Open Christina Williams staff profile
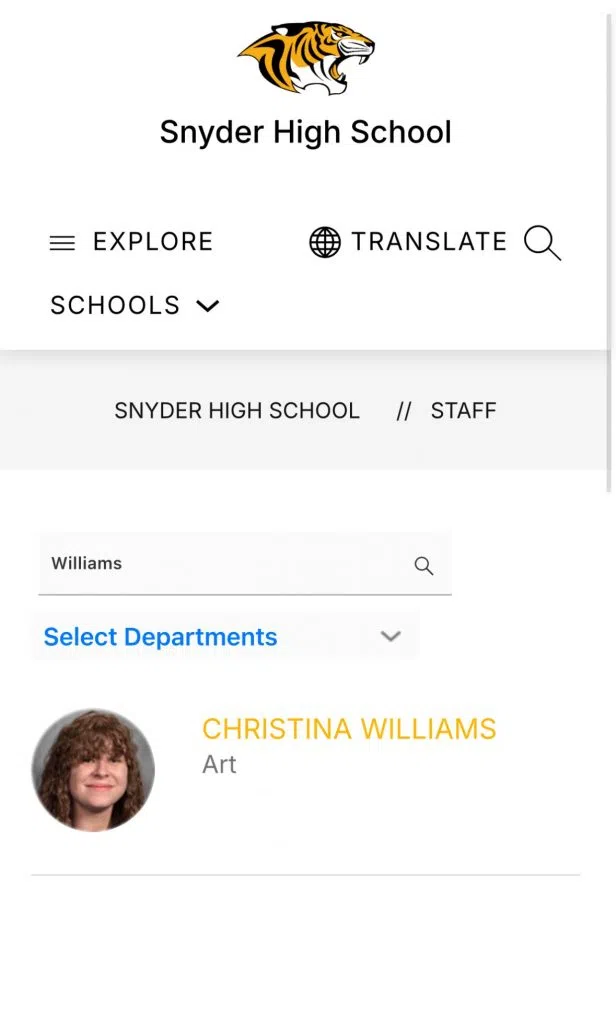616x1024 pixels. (x=349, y=728)
